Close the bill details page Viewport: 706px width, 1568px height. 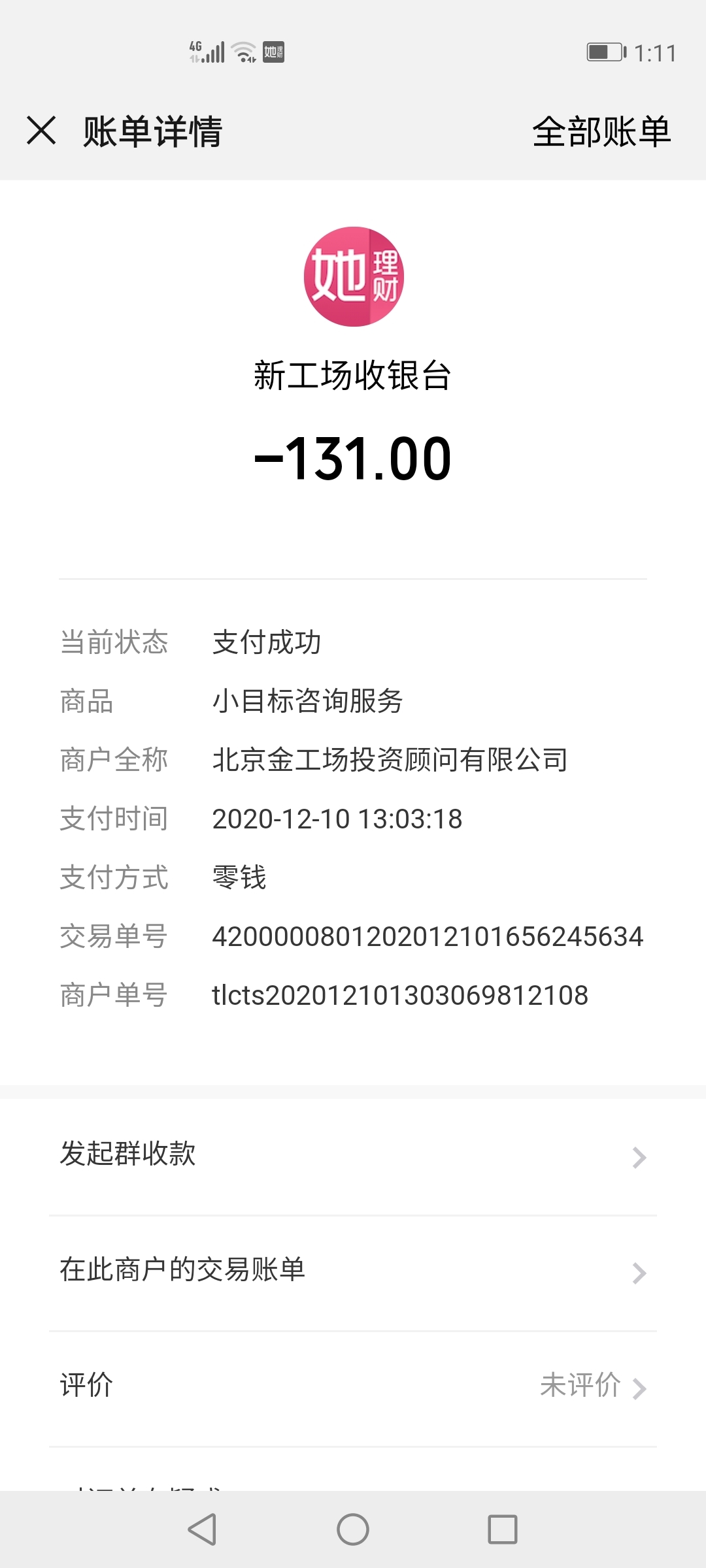pyautogui.click(x=41, y=131)
